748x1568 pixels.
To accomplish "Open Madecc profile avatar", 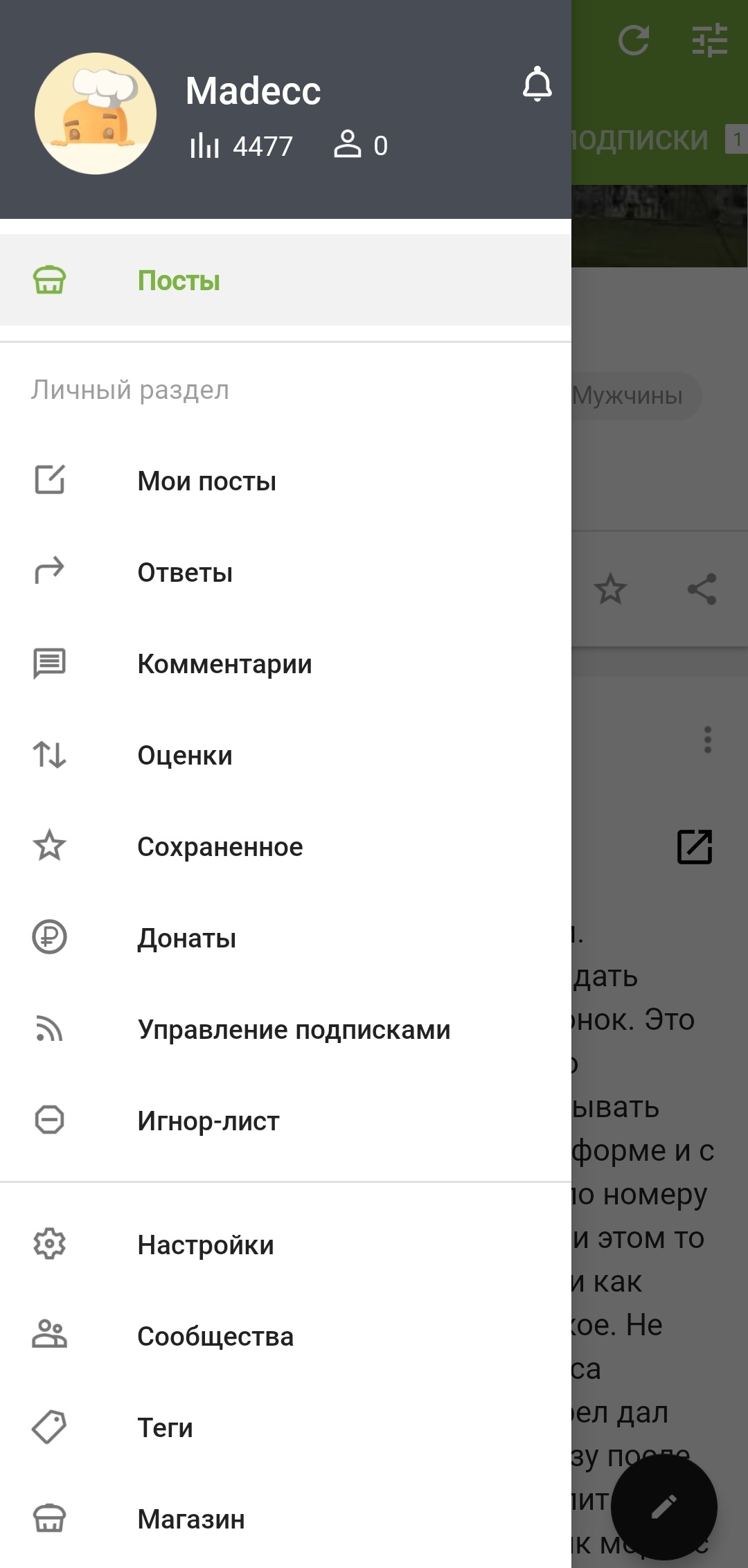I will 96,114.
